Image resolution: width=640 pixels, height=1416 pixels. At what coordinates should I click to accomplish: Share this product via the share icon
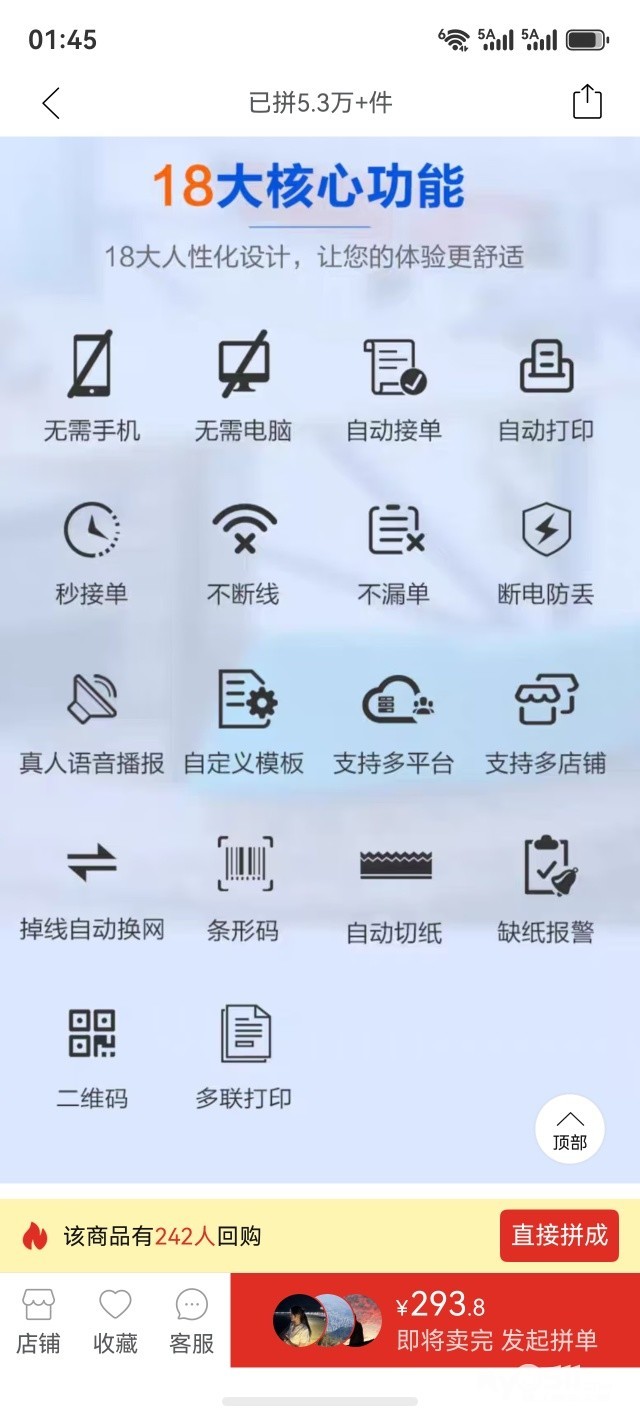tap(587, 101)
